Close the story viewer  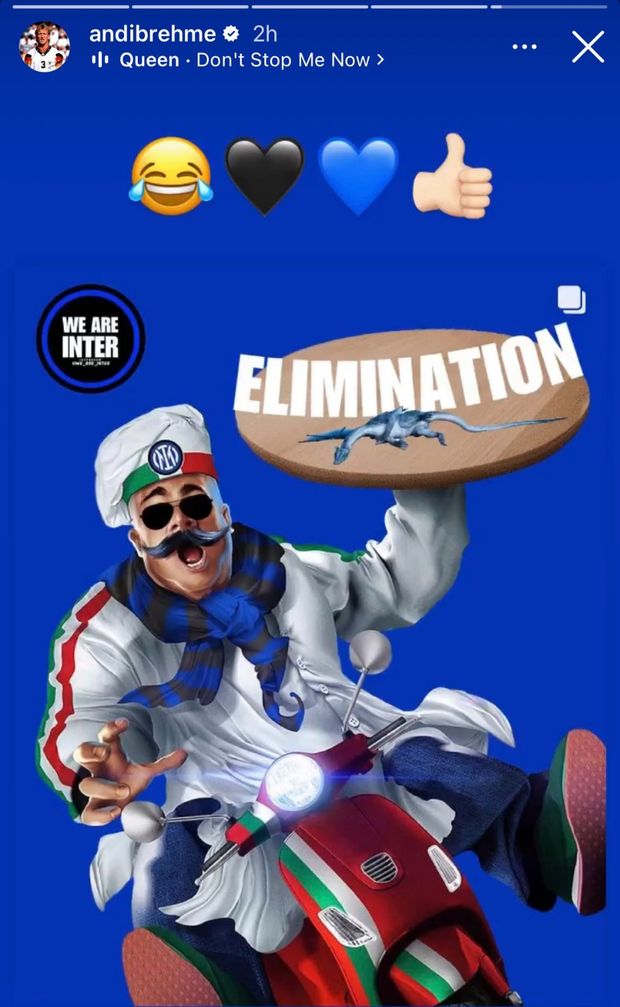pos(587,47)
